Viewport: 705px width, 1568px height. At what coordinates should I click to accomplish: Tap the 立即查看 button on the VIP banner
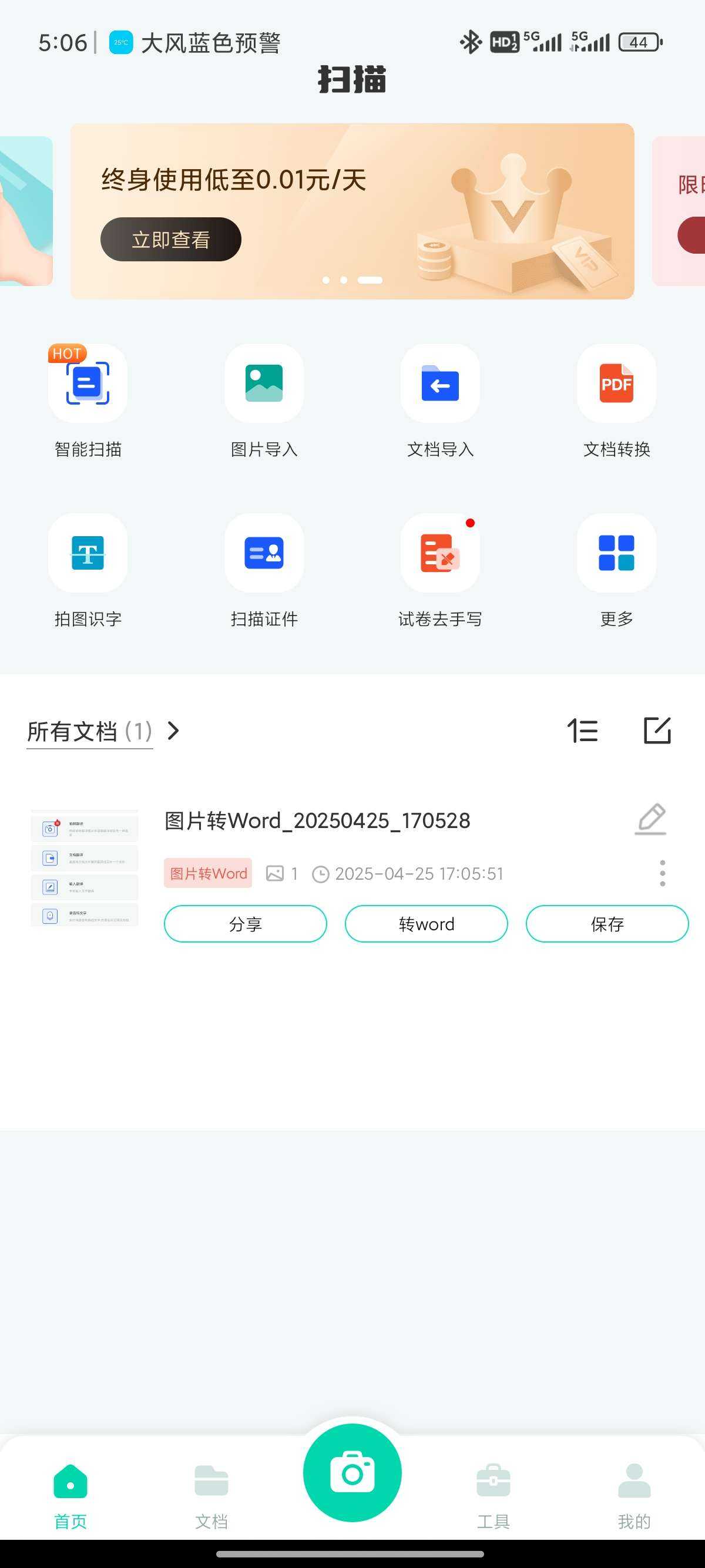170,239
